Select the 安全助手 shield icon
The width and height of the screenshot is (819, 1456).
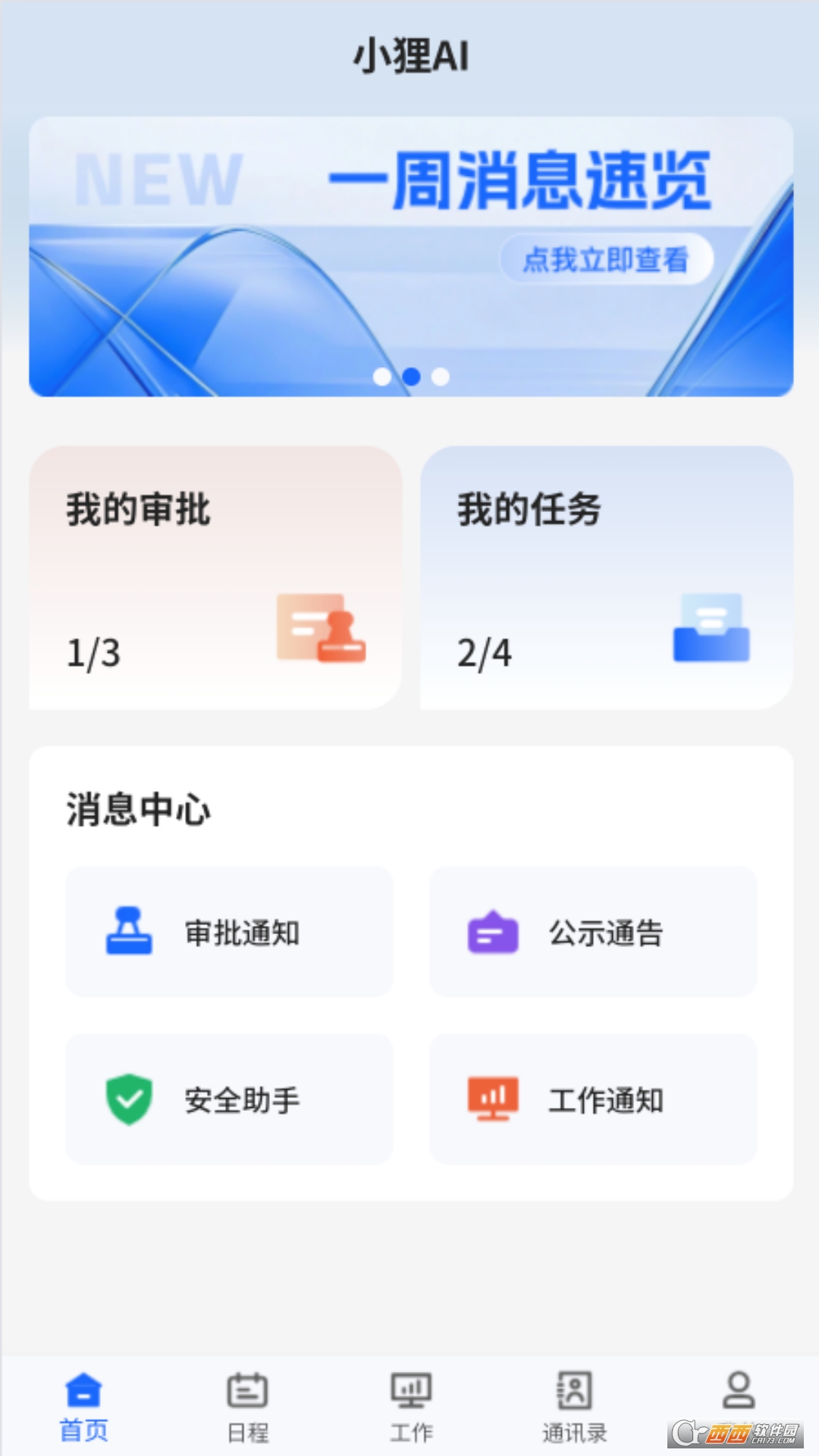click(x=130, y=1100)
